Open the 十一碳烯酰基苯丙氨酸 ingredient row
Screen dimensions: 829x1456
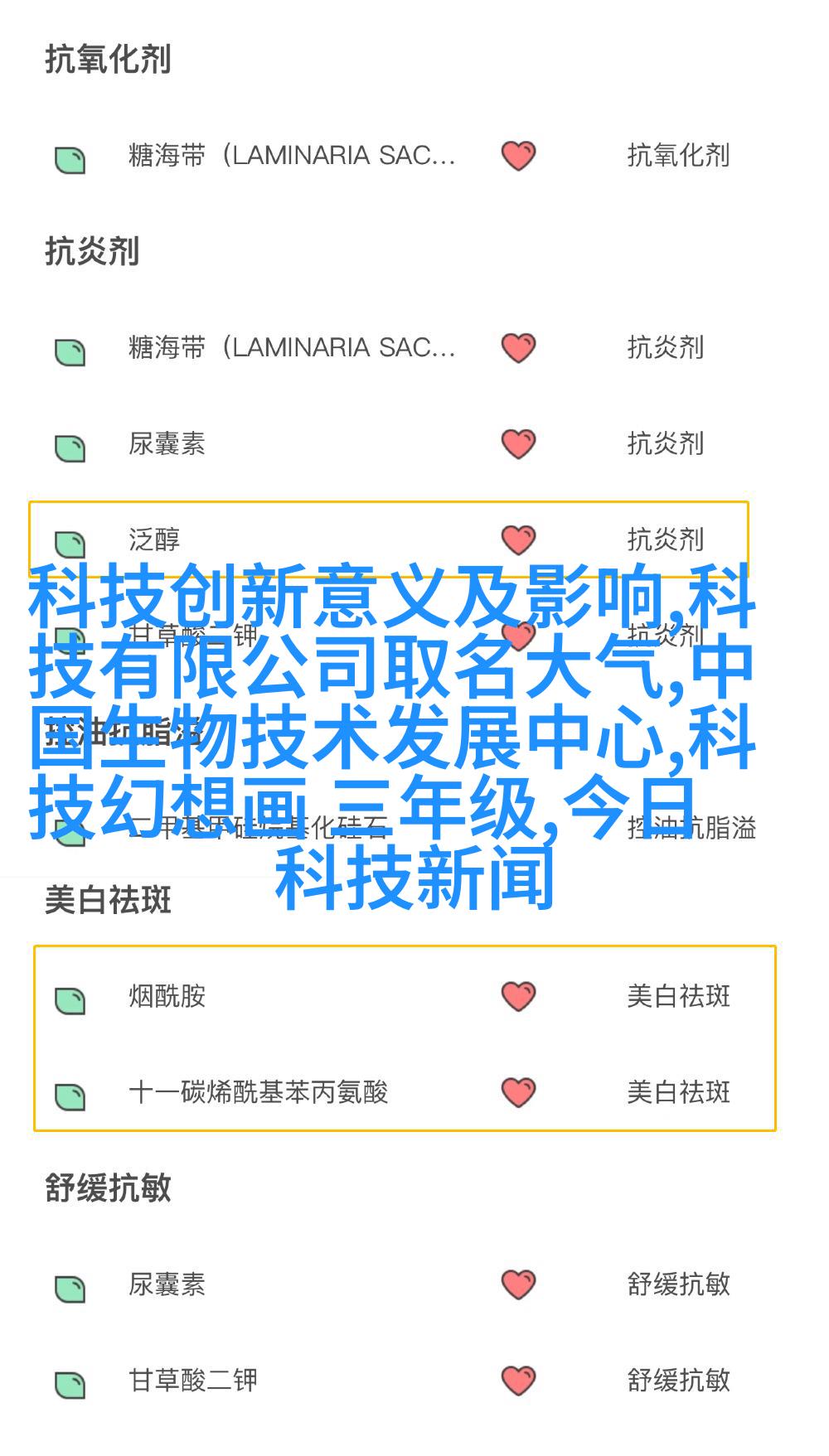point(258,1092)
